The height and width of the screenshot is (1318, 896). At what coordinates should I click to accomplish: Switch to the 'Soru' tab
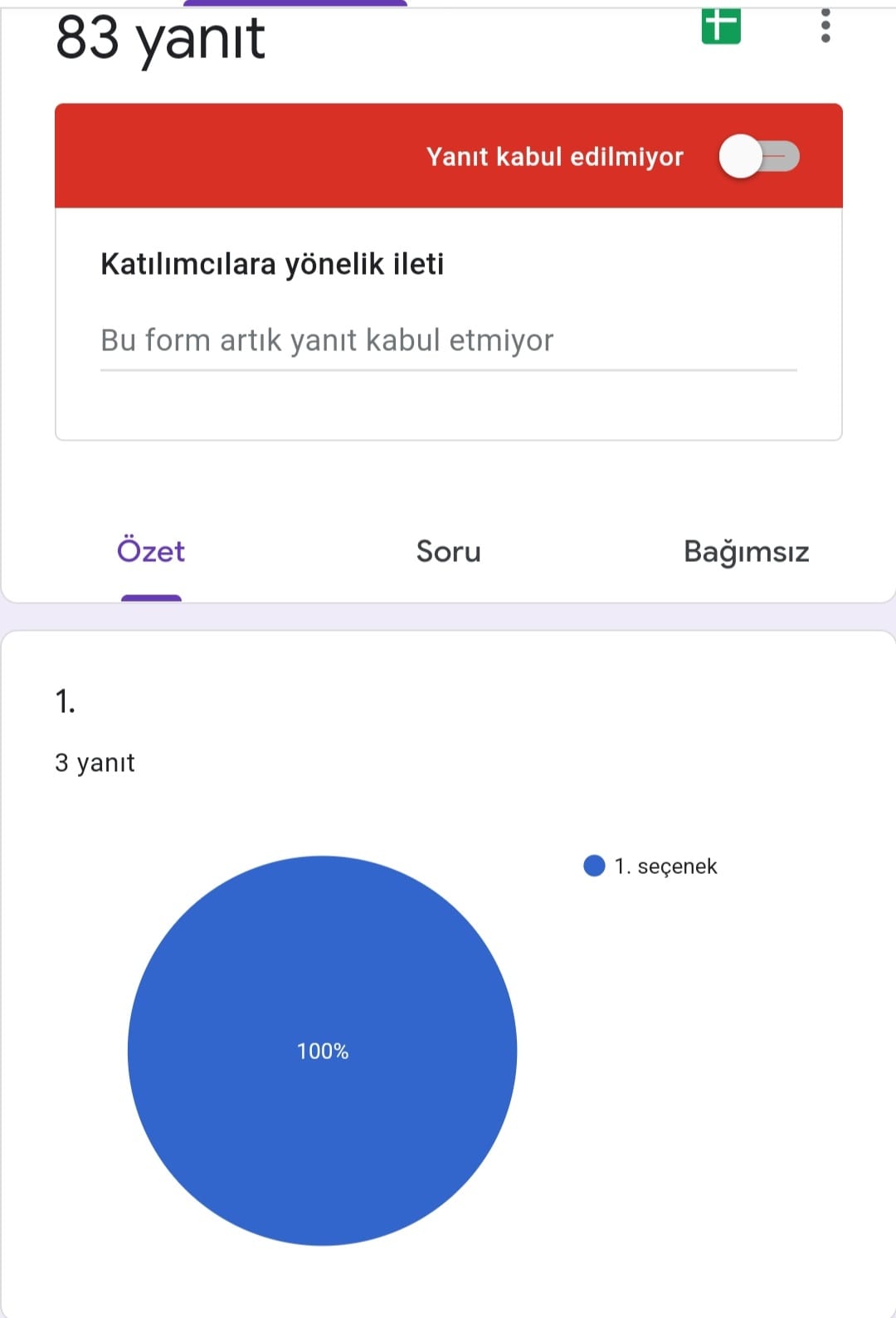pos(448,551)
